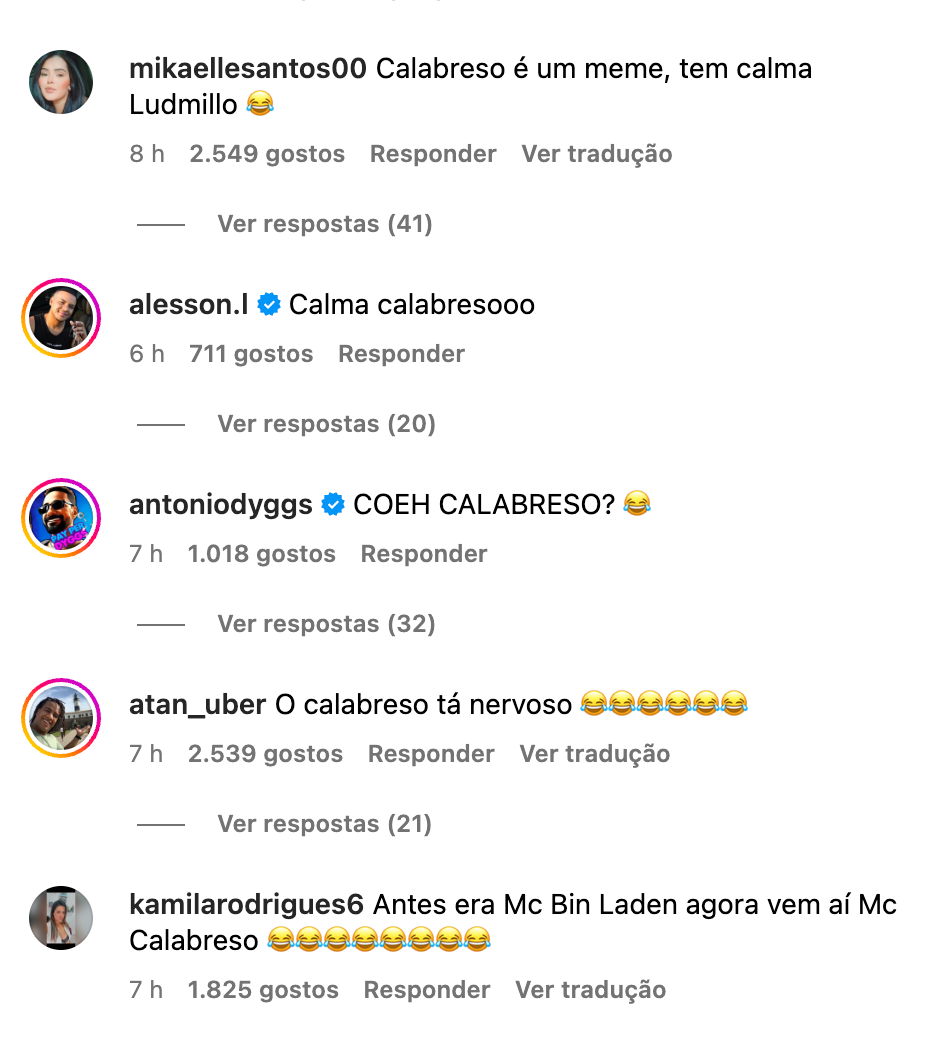View the 2.549 likes on mikaellesantos00's comment
Screen dimensions: 930x1040
pyautogui.click(x=267, y=154)
